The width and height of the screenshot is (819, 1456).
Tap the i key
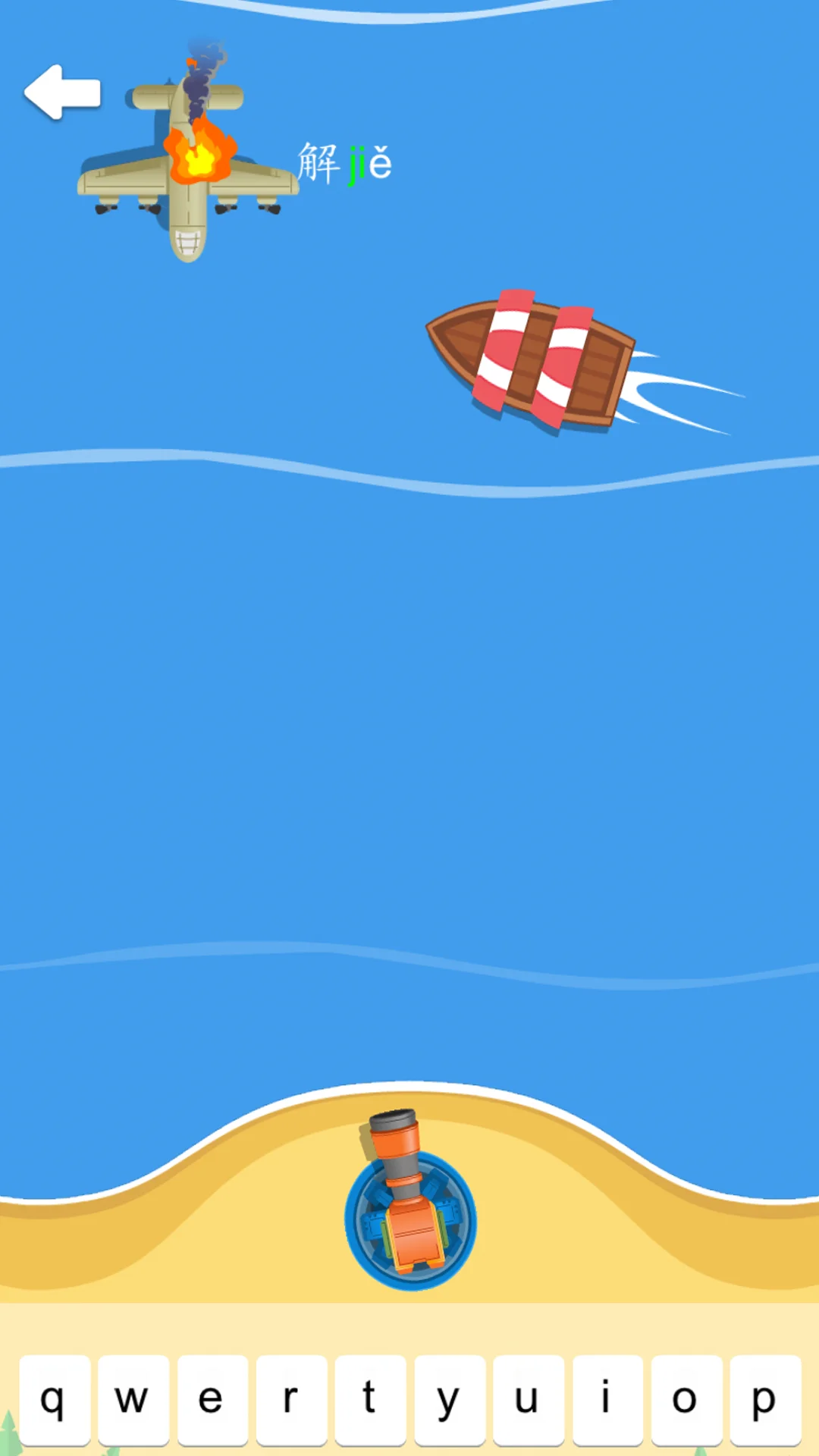point(607,1399)
